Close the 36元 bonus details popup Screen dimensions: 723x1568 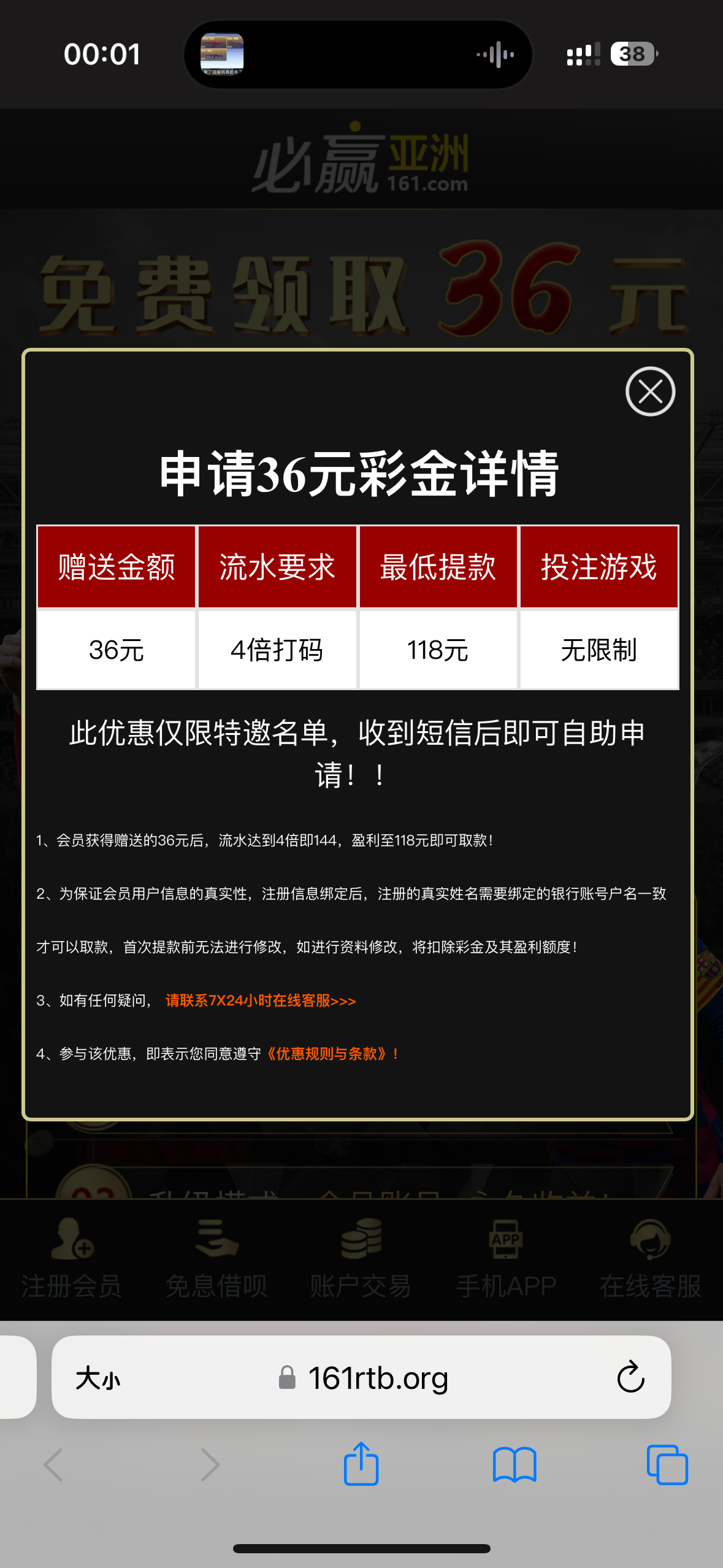point(650,391)
